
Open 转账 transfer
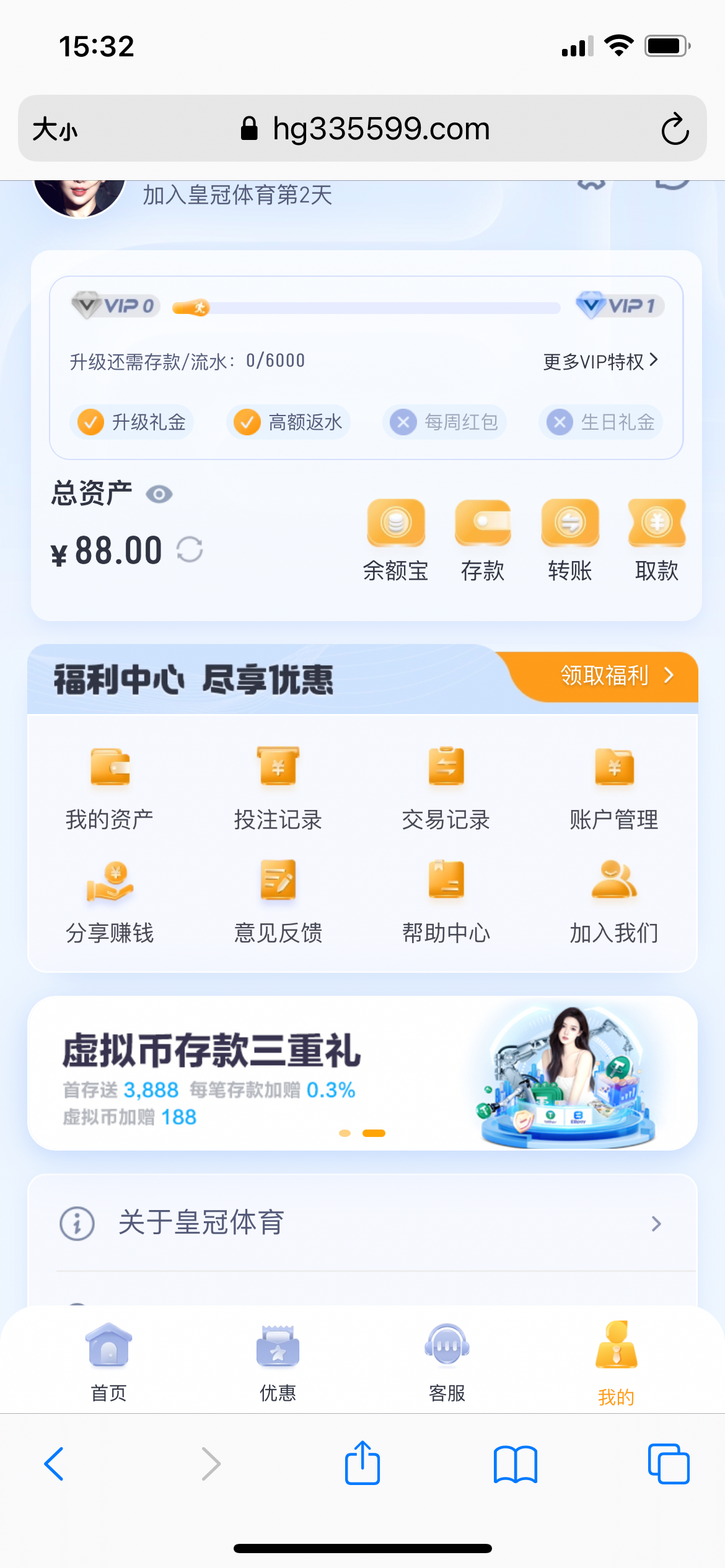point(569,540)
